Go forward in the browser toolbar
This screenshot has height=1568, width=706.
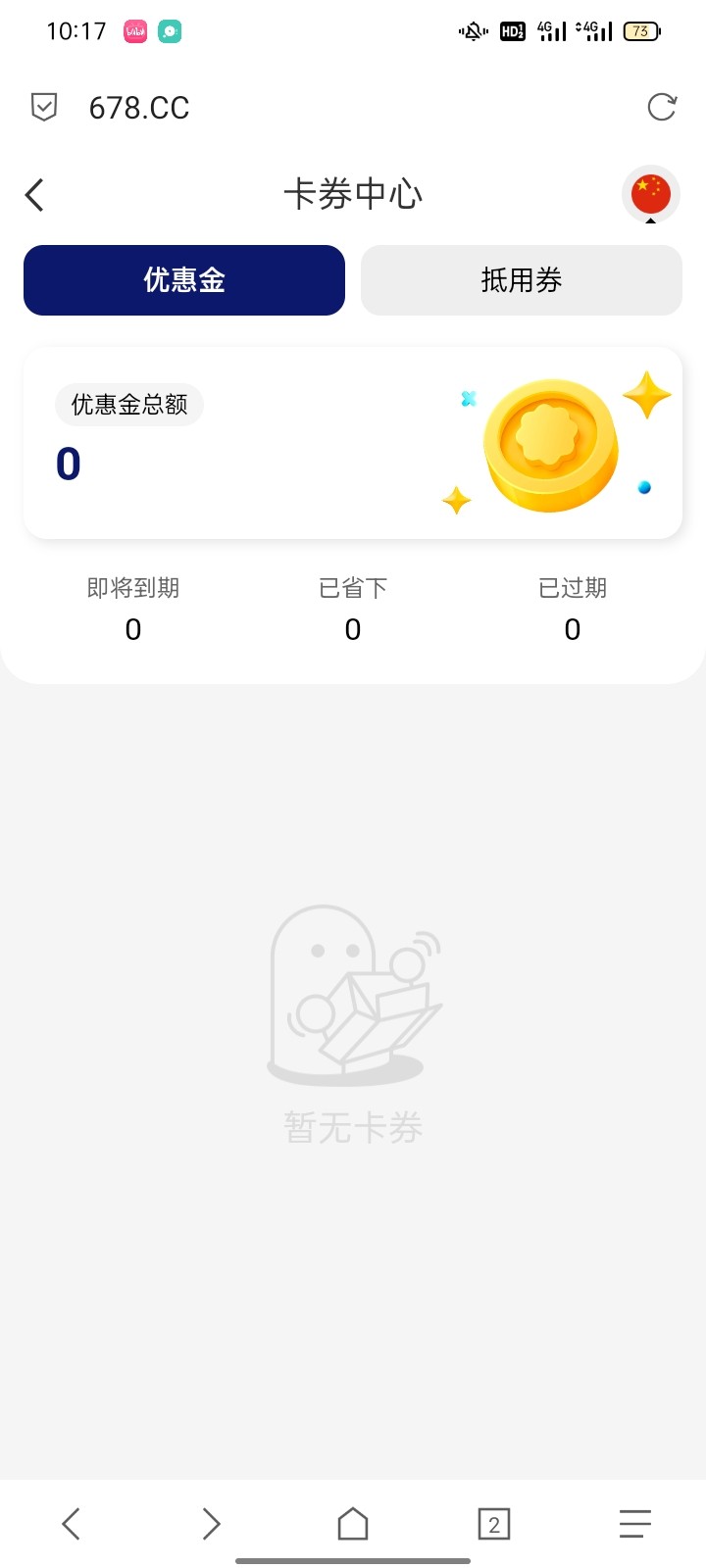(x=211, y=1524)
